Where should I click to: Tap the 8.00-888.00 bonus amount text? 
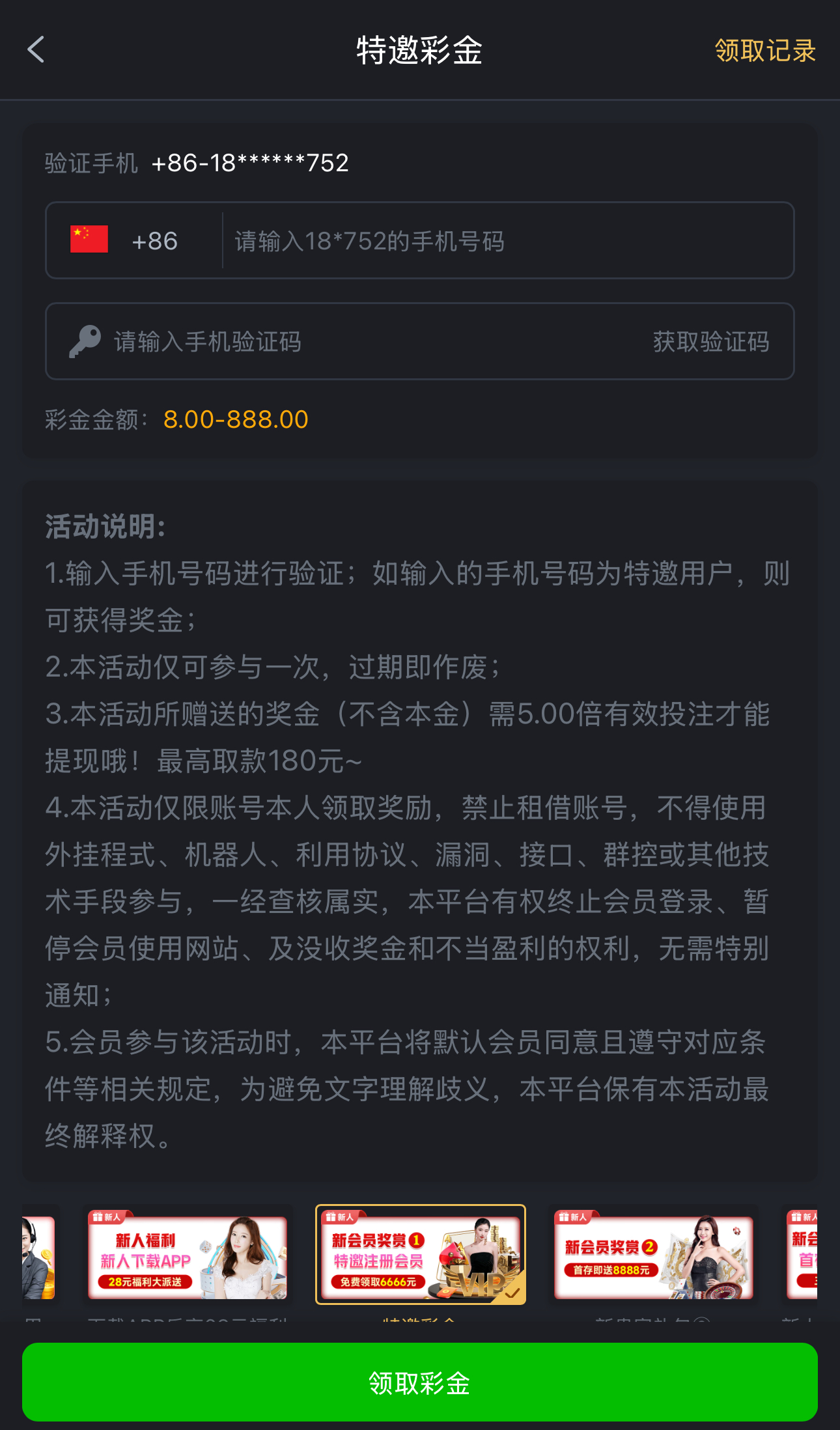(236, 420)
